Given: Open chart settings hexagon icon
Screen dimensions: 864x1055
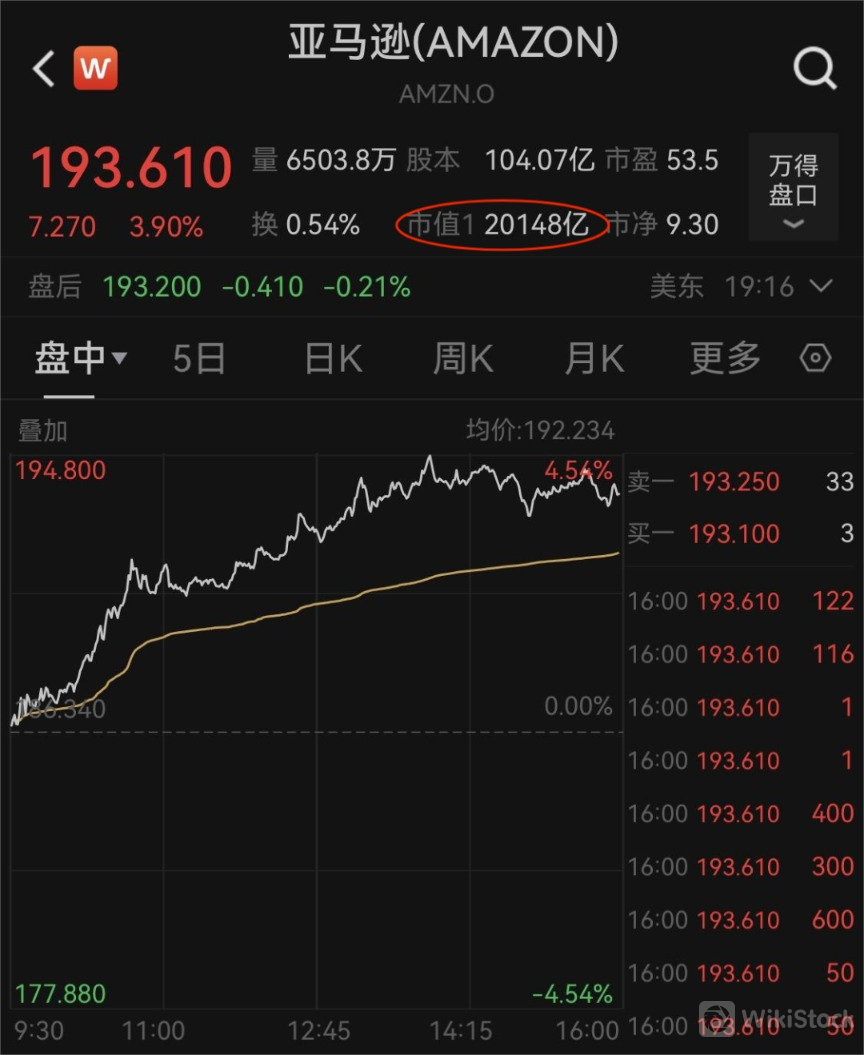Looking at the screenshot, I should [x=817, y=358].
